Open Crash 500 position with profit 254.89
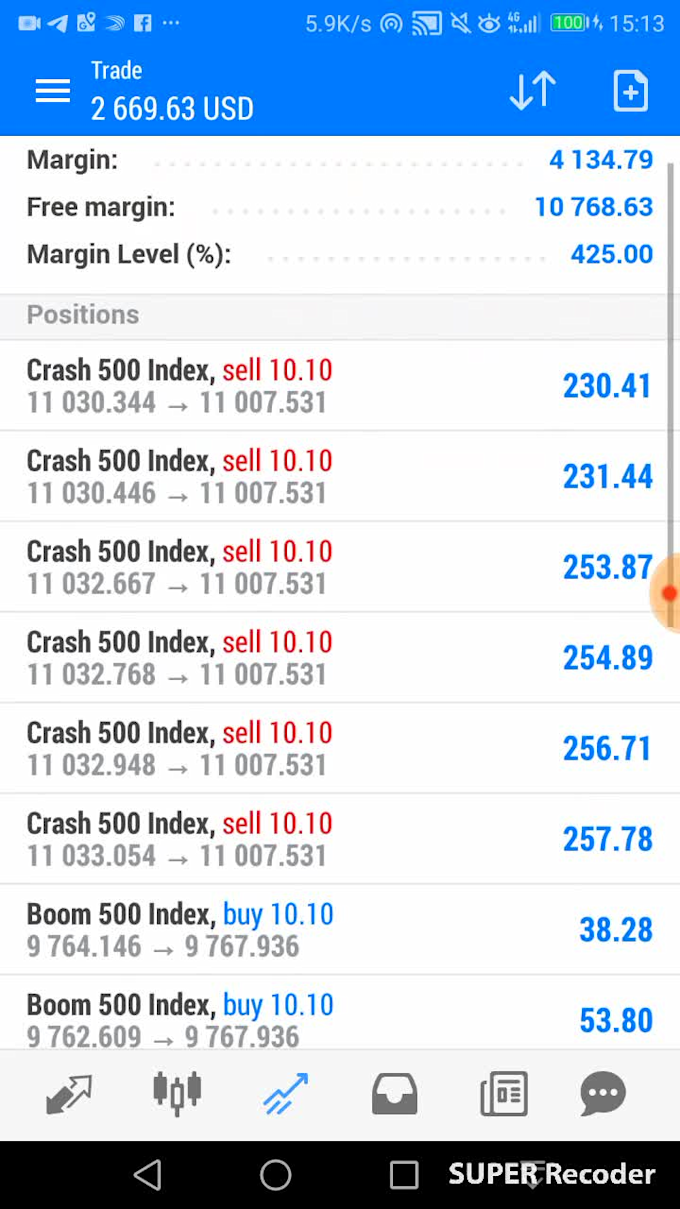 (340, 658)
